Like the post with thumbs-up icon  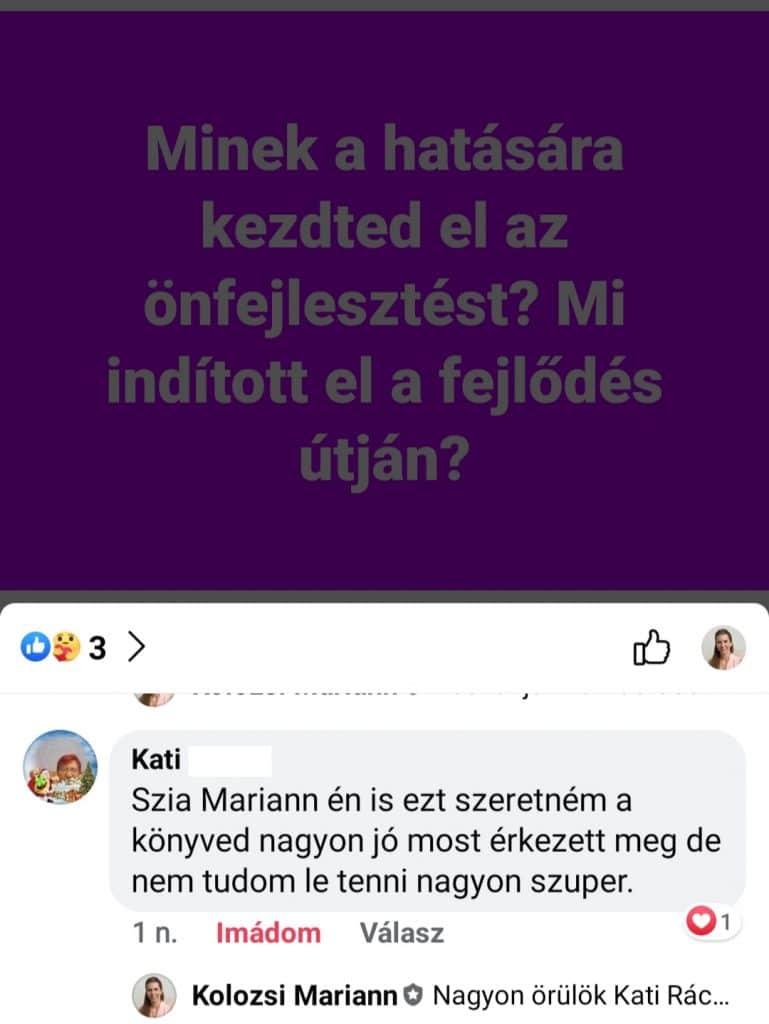(x=651, y=649)
